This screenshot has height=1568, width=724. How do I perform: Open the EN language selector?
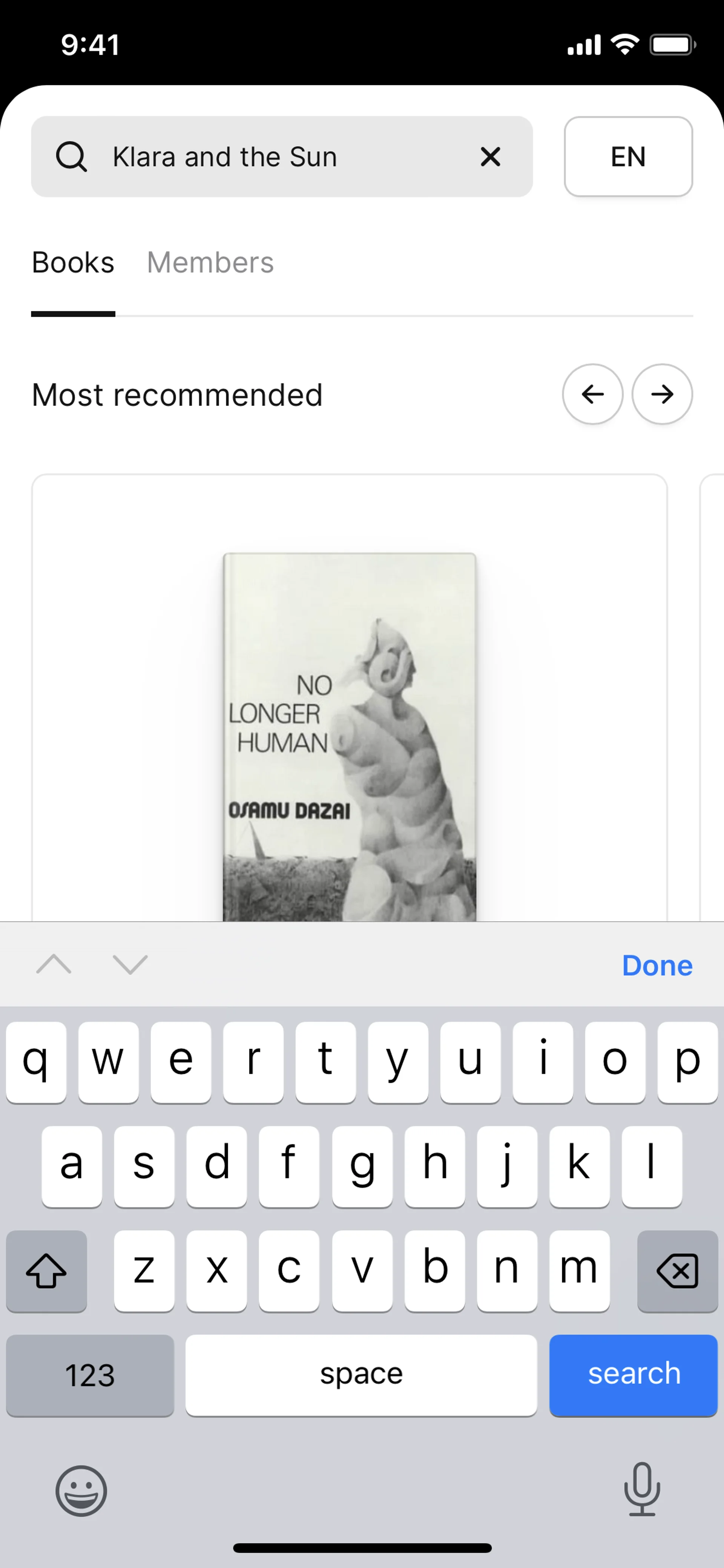[628, 157]
